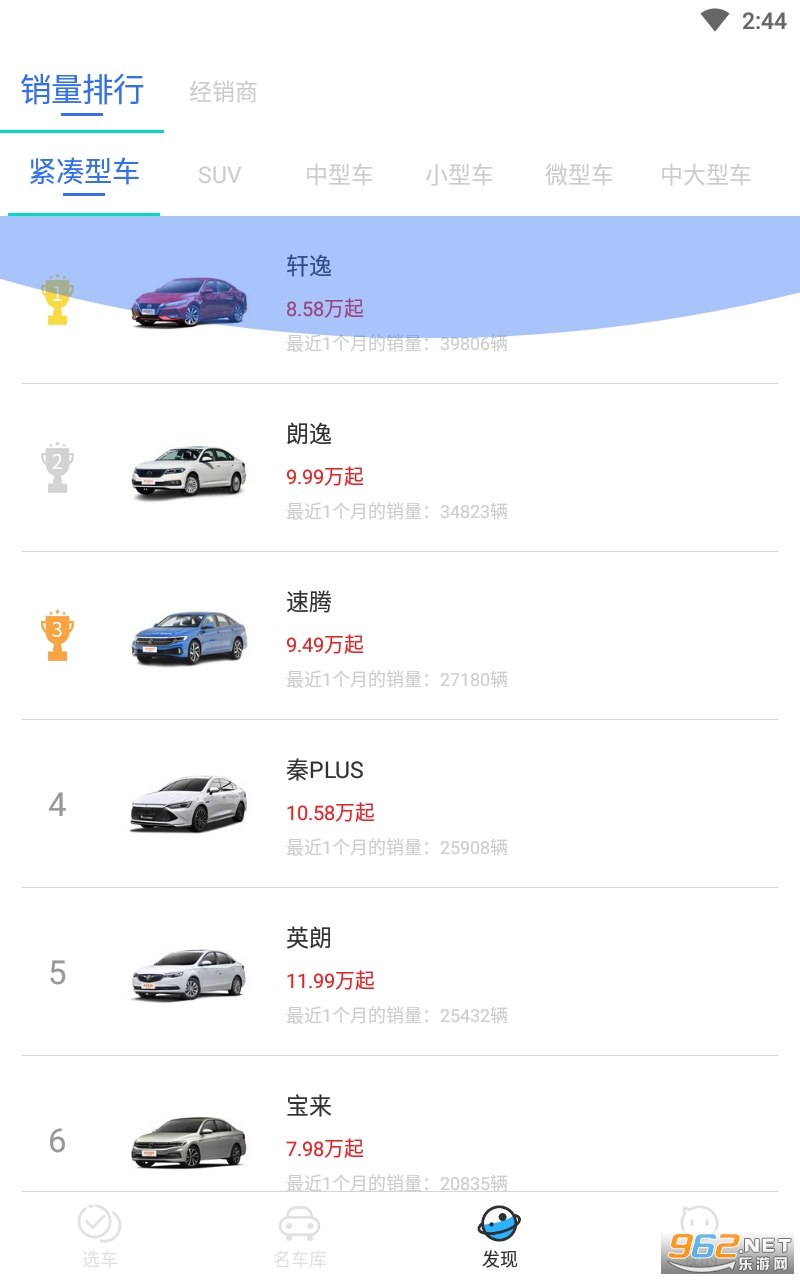This screenshot has width=800, height=1280.
Task: Open the 轩逸 car entry
Action: click(x=400, y=300)
